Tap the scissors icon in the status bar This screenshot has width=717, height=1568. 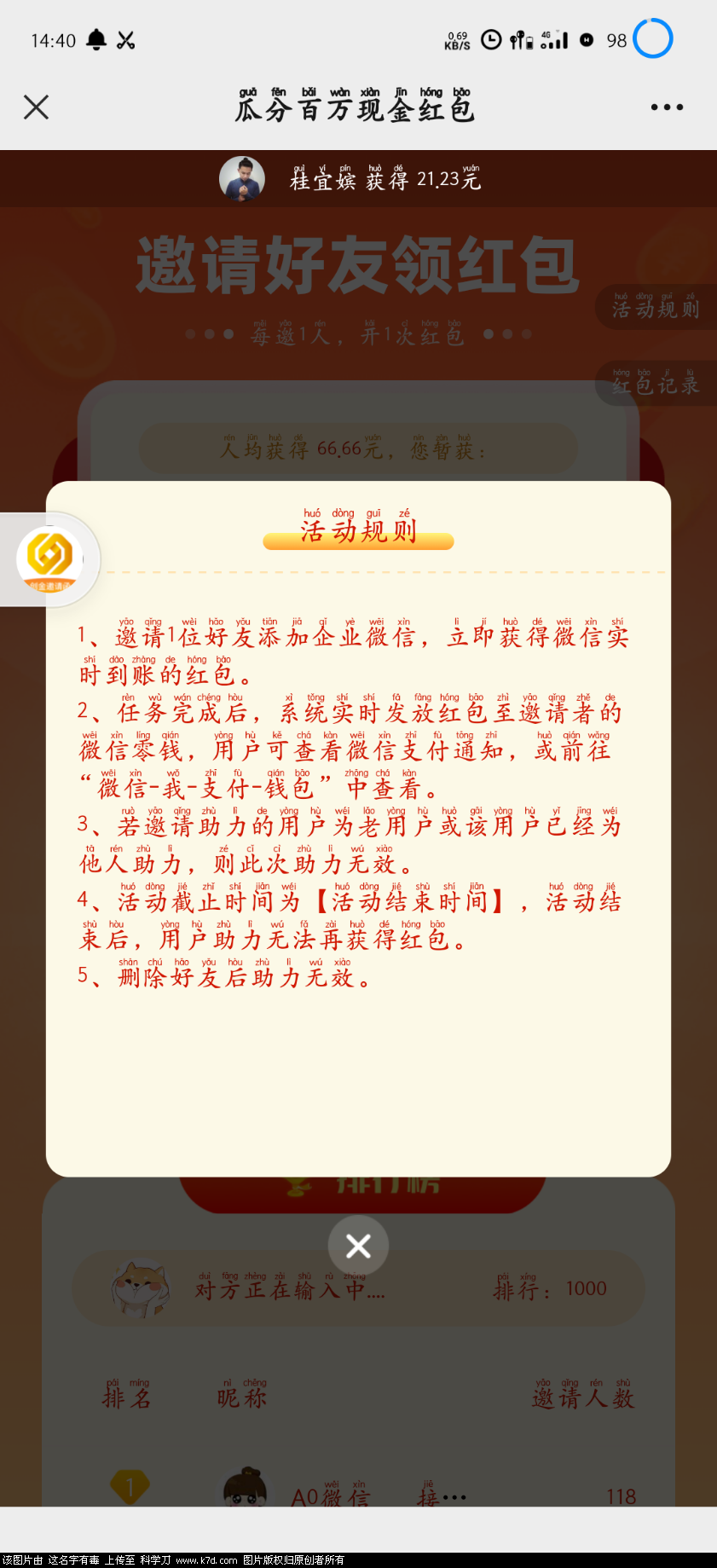[126, 39]
